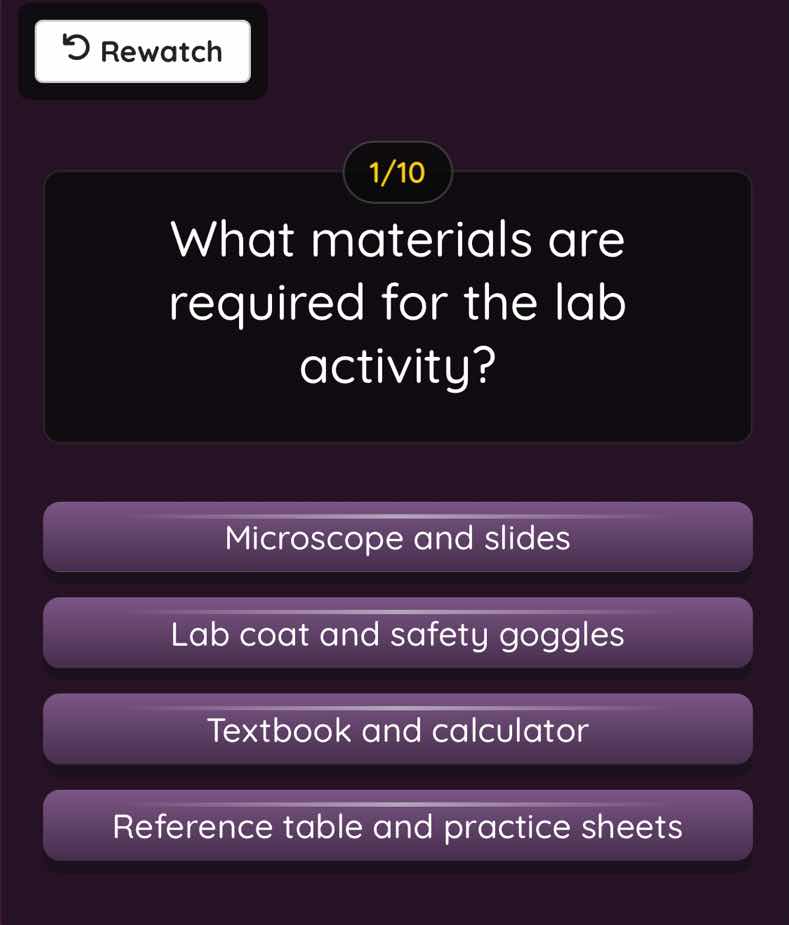Click the lab activity question prompt
Screen dimensions: 789x925
398,303
